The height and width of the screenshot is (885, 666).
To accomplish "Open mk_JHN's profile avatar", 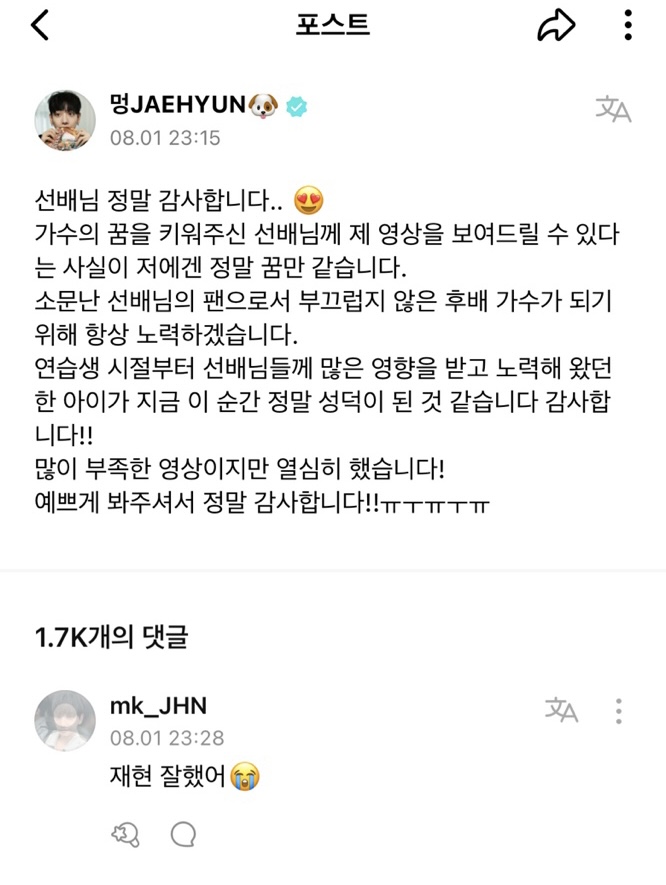I will 66,721.
